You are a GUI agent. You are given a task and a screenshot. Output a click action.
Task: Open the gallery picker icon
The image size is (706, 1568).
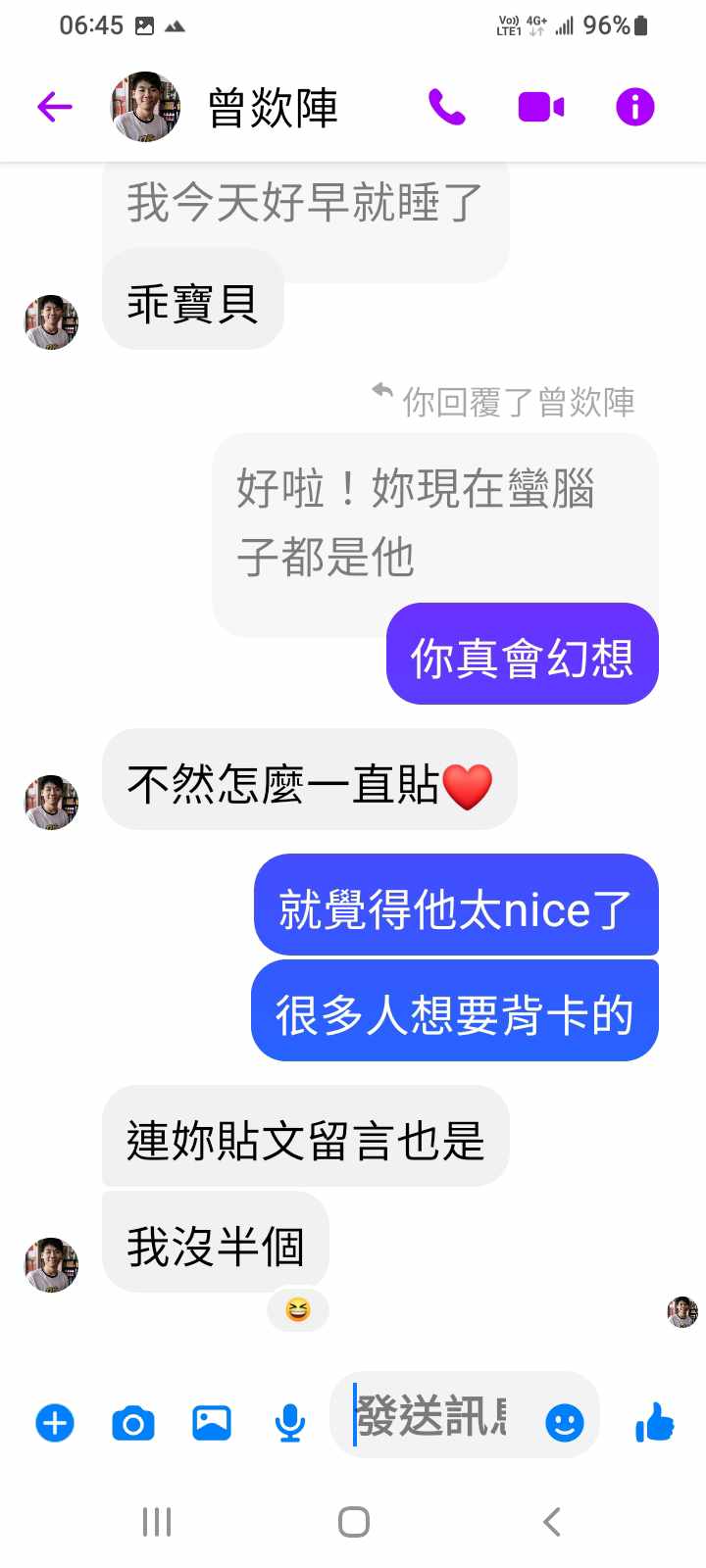212,1422
